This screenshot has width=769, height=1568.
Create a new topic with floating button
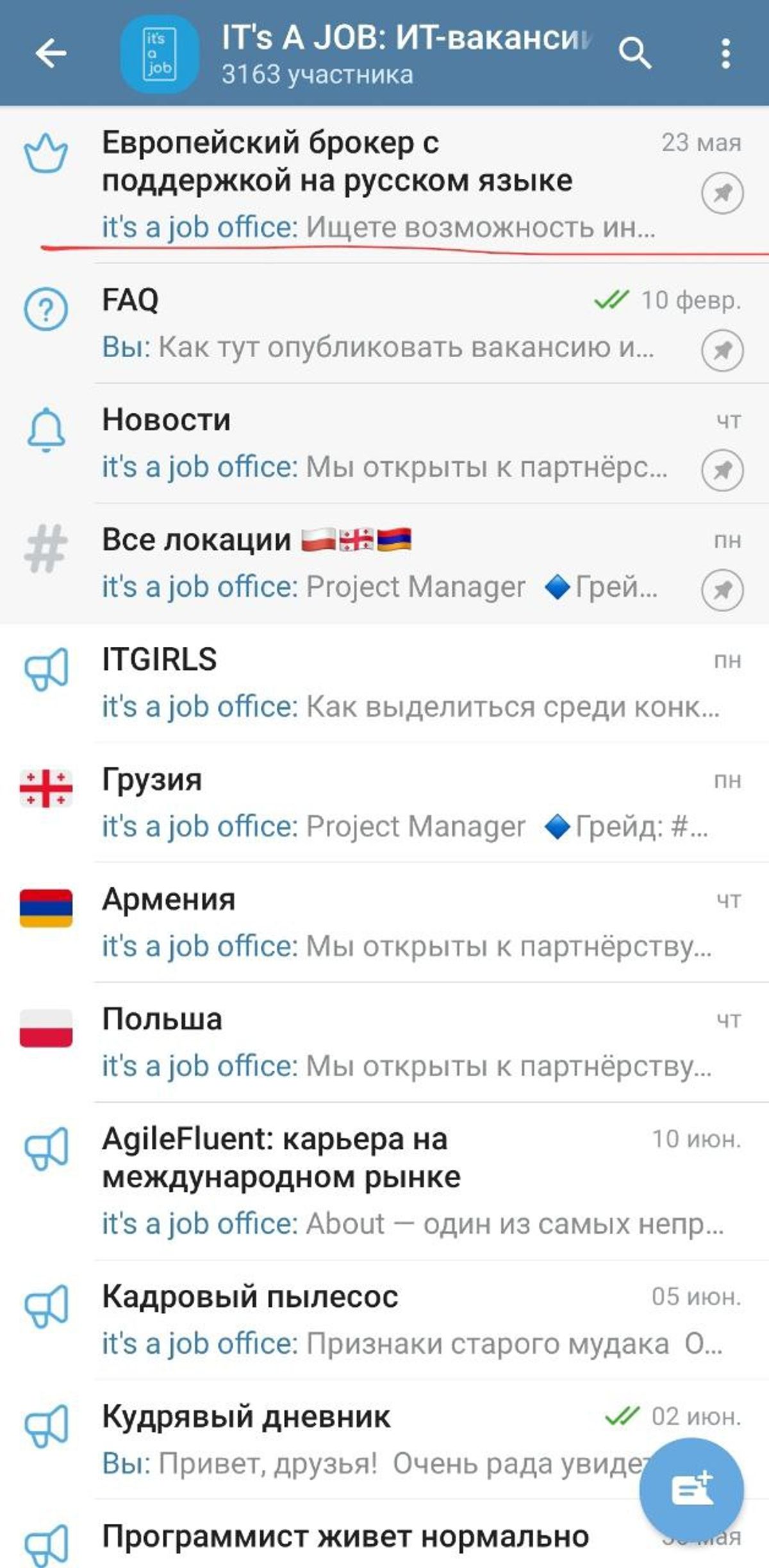[691, 1490]
